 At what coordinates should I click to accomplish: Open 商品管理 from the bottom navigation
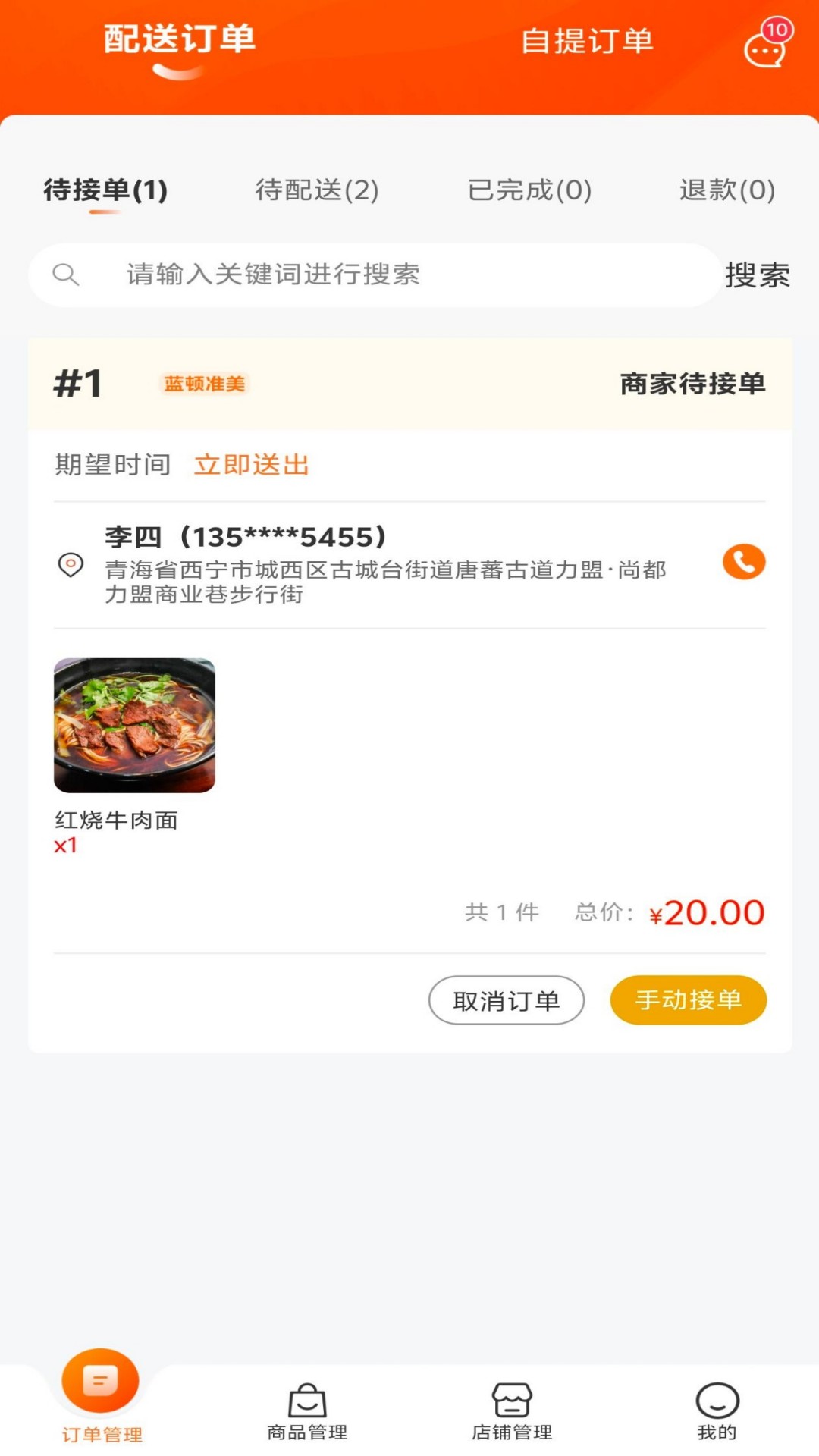307,1407
